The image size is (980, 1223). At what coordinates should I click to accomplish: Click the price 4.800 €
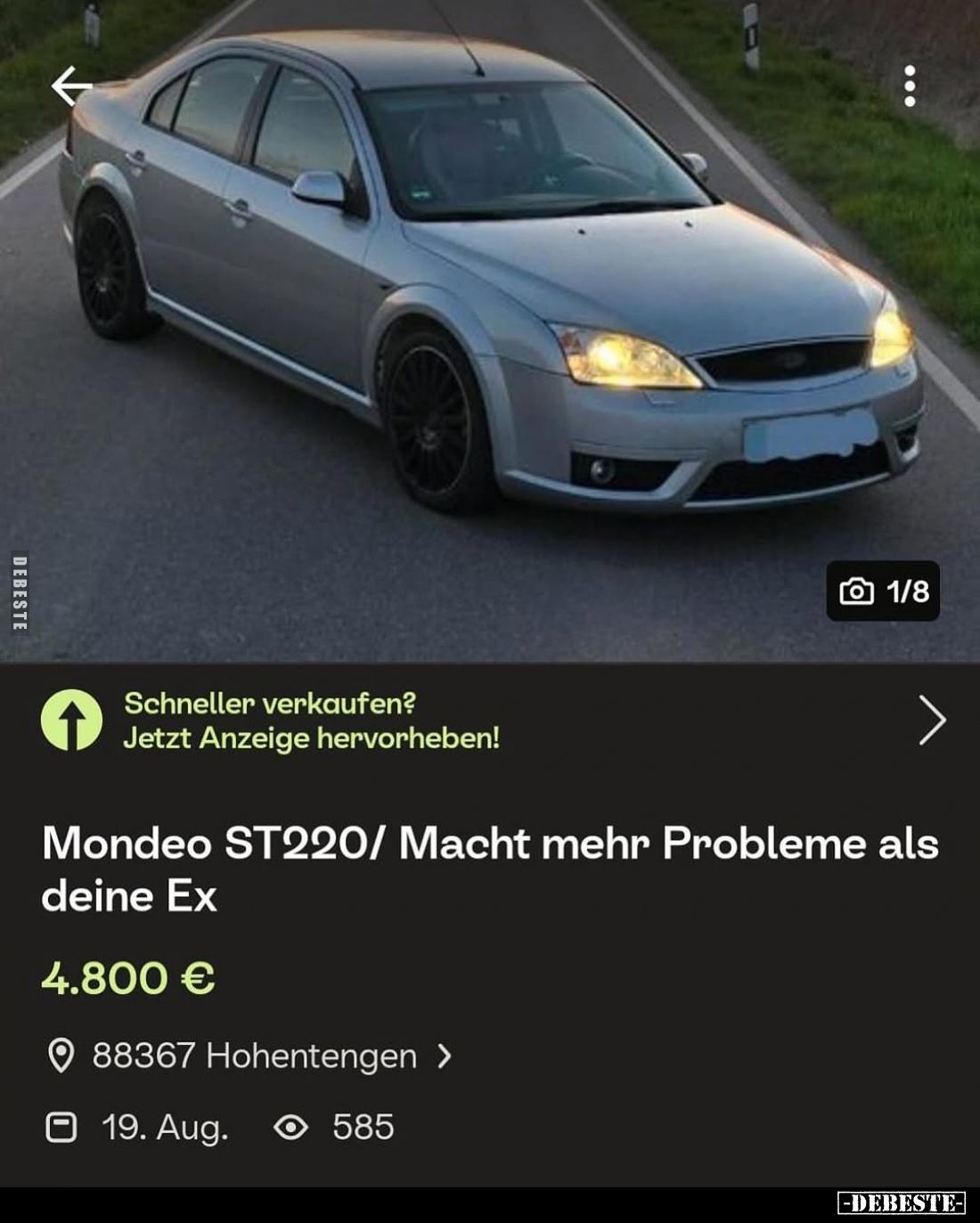130,976
